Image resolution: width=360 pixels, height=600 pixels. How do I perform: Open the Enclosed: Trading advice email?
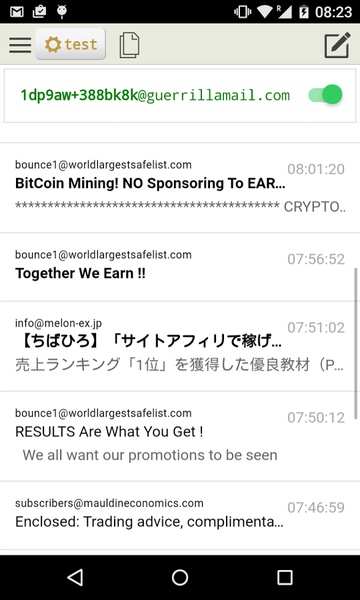[x=180, y=516]
